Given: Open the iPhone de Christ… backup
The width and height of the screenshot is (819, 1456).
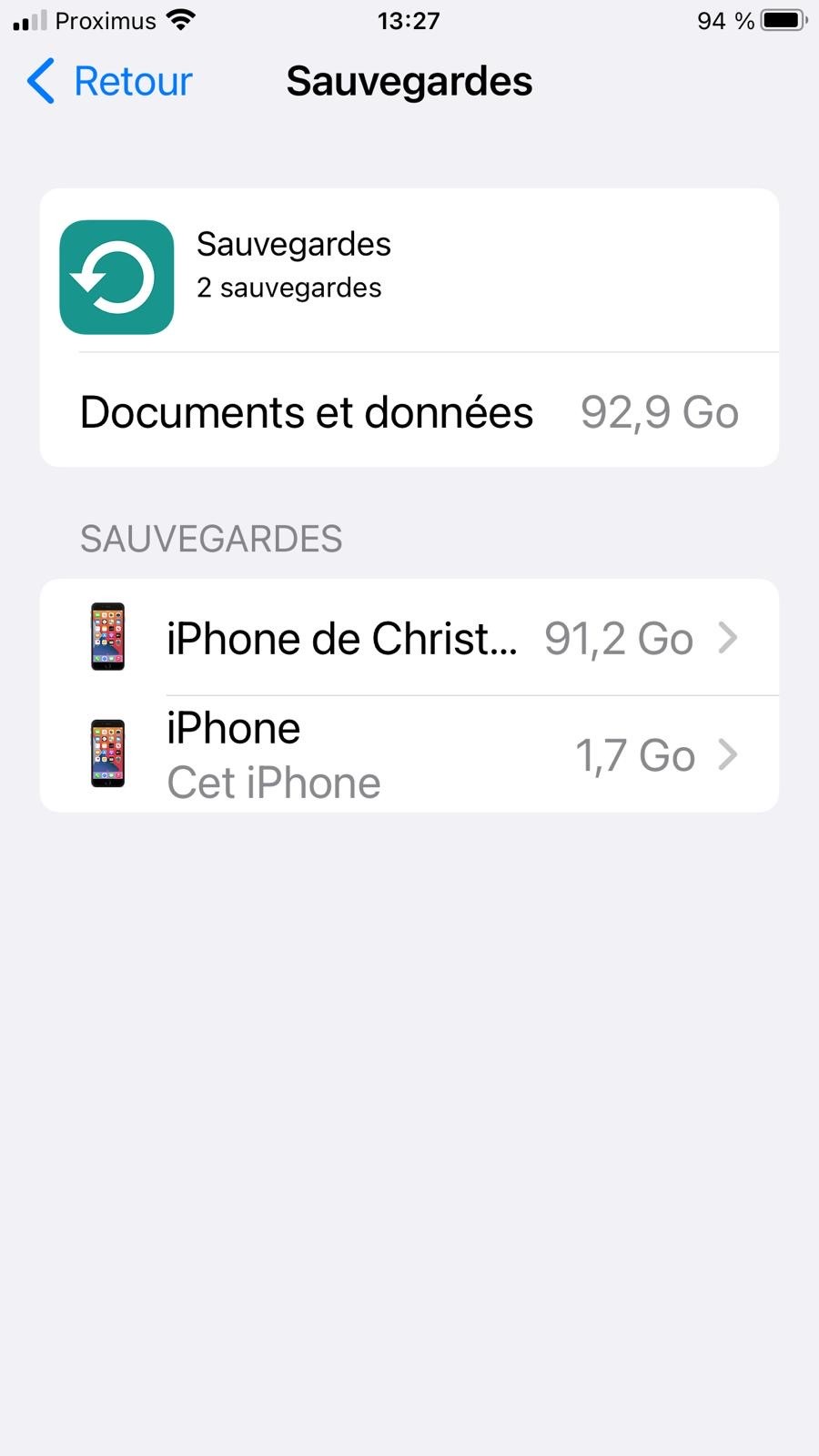Looking at the screenshot, I should pos(409,638).
